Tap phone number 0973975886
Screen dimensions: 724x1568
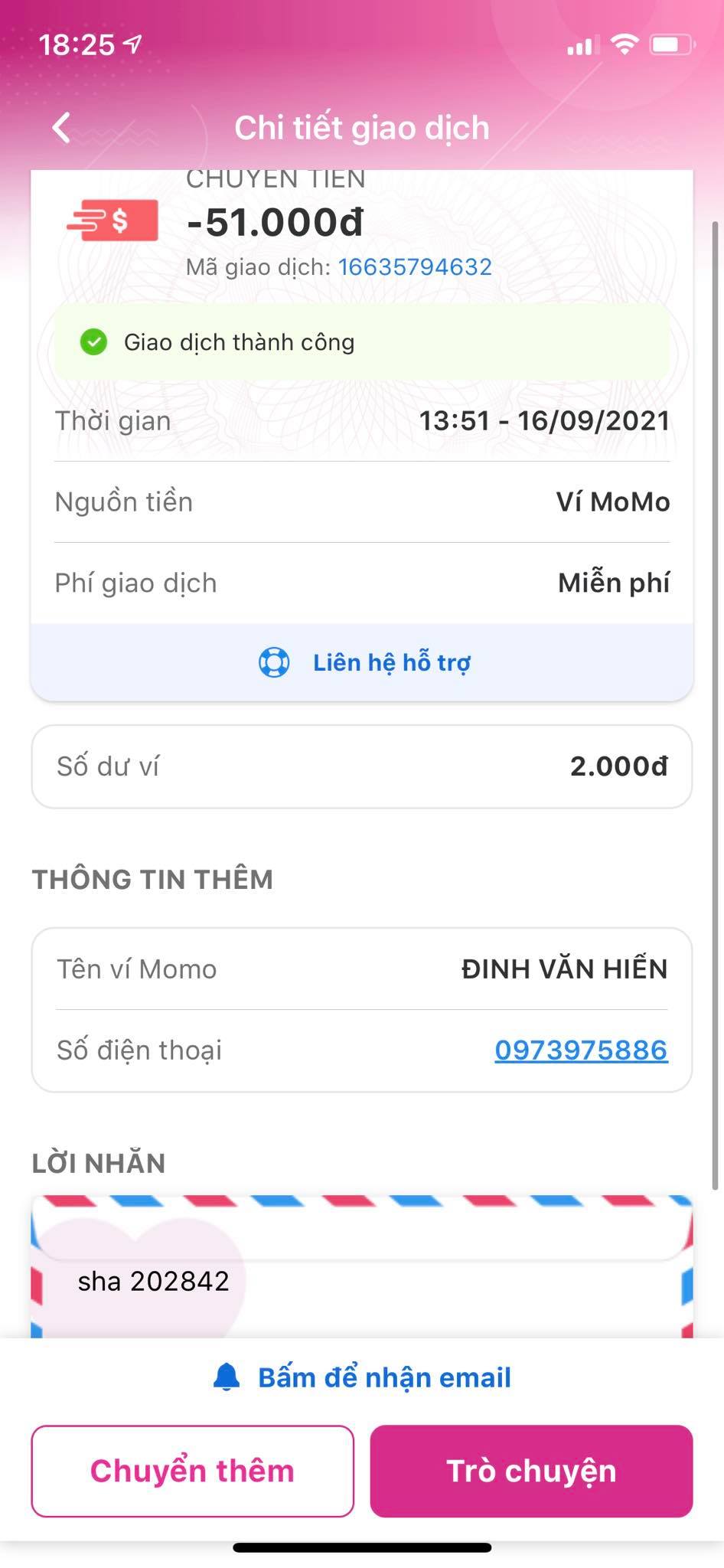581,1050
